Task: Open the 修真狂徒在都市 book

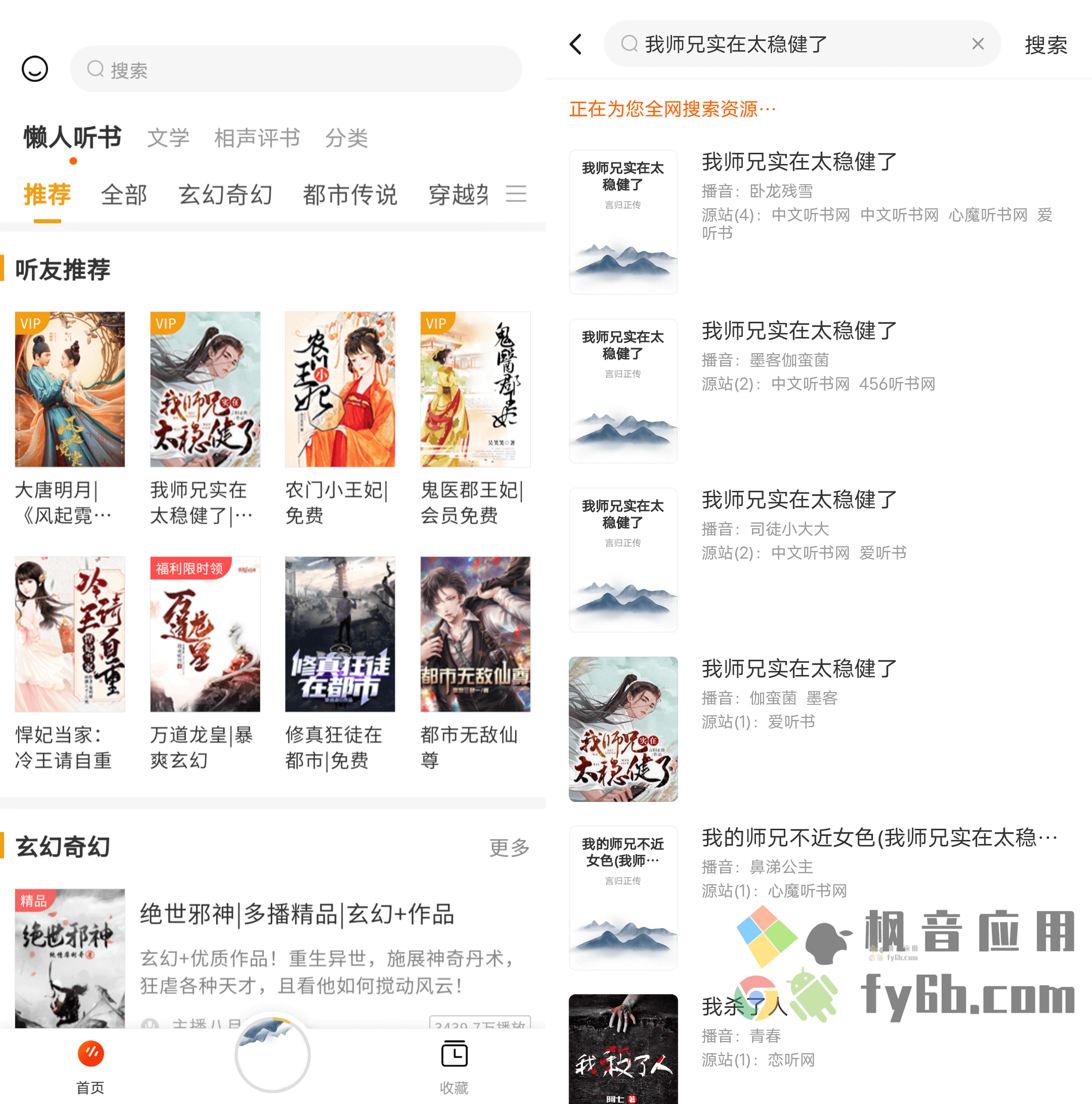Action: [x=340, y=634]
